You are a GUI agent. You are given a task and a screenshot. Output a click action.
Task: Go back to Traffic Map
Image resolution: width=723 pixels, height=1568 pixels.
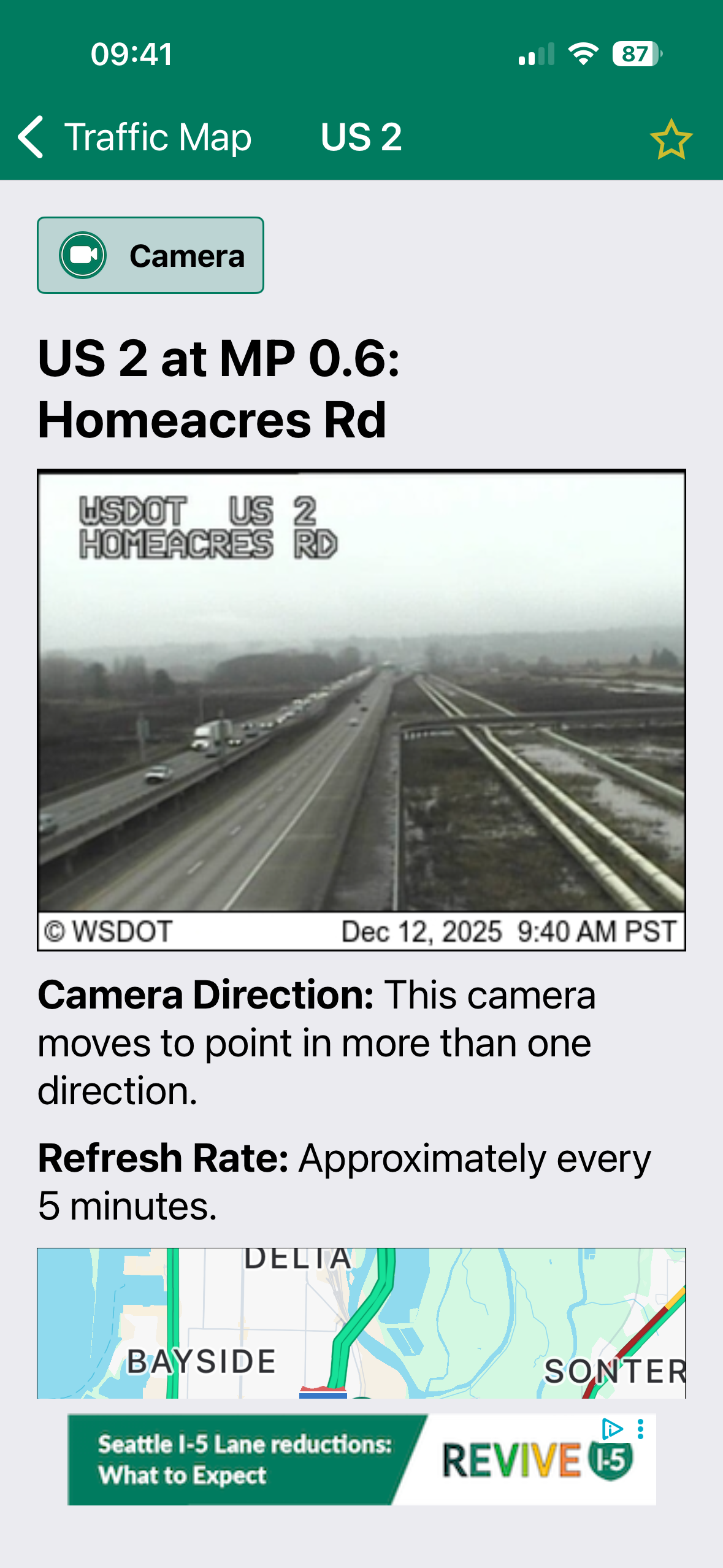134,137
